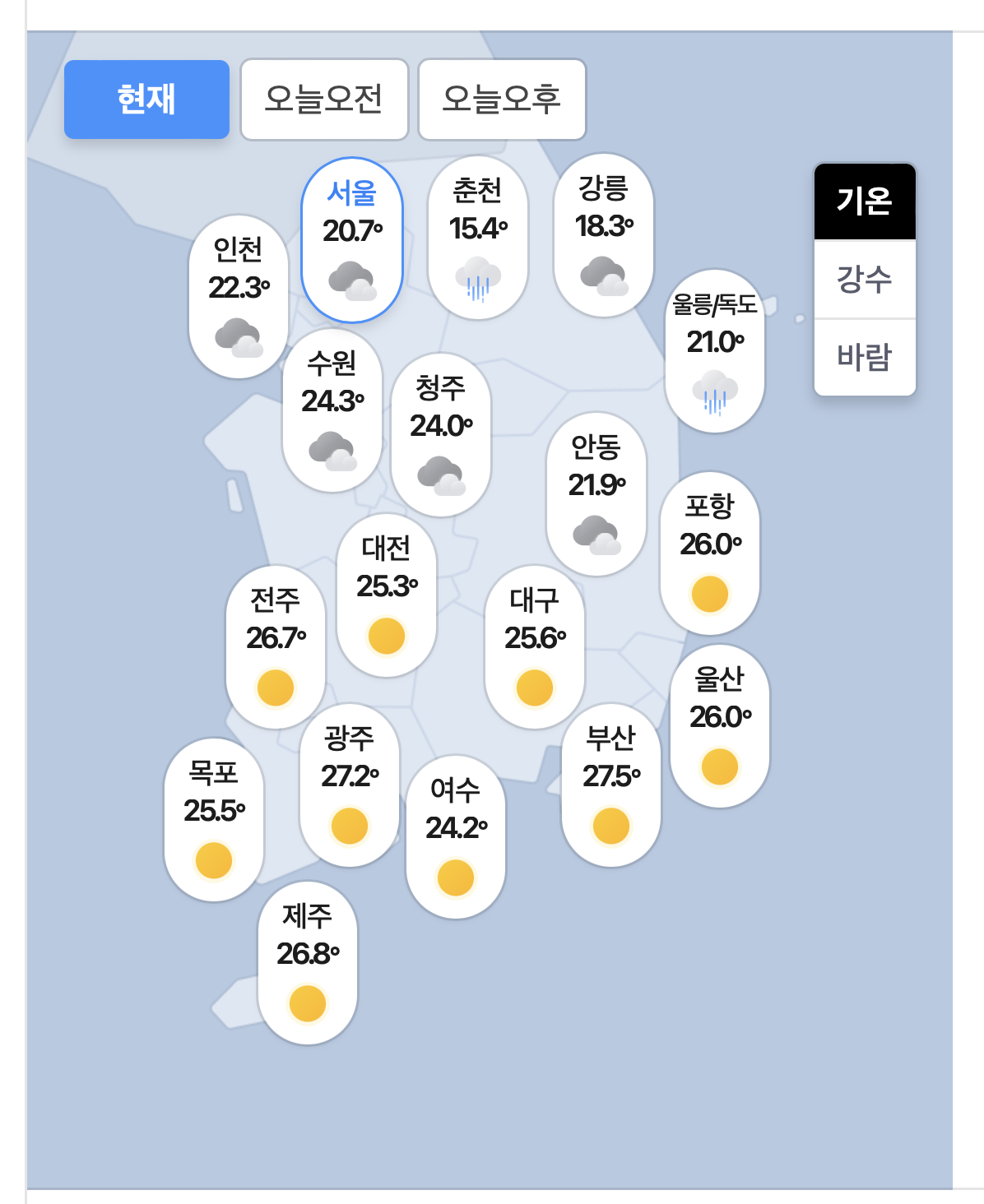Select the 기온 map mode
The image size is (984, 1204).
coord(865,201)
